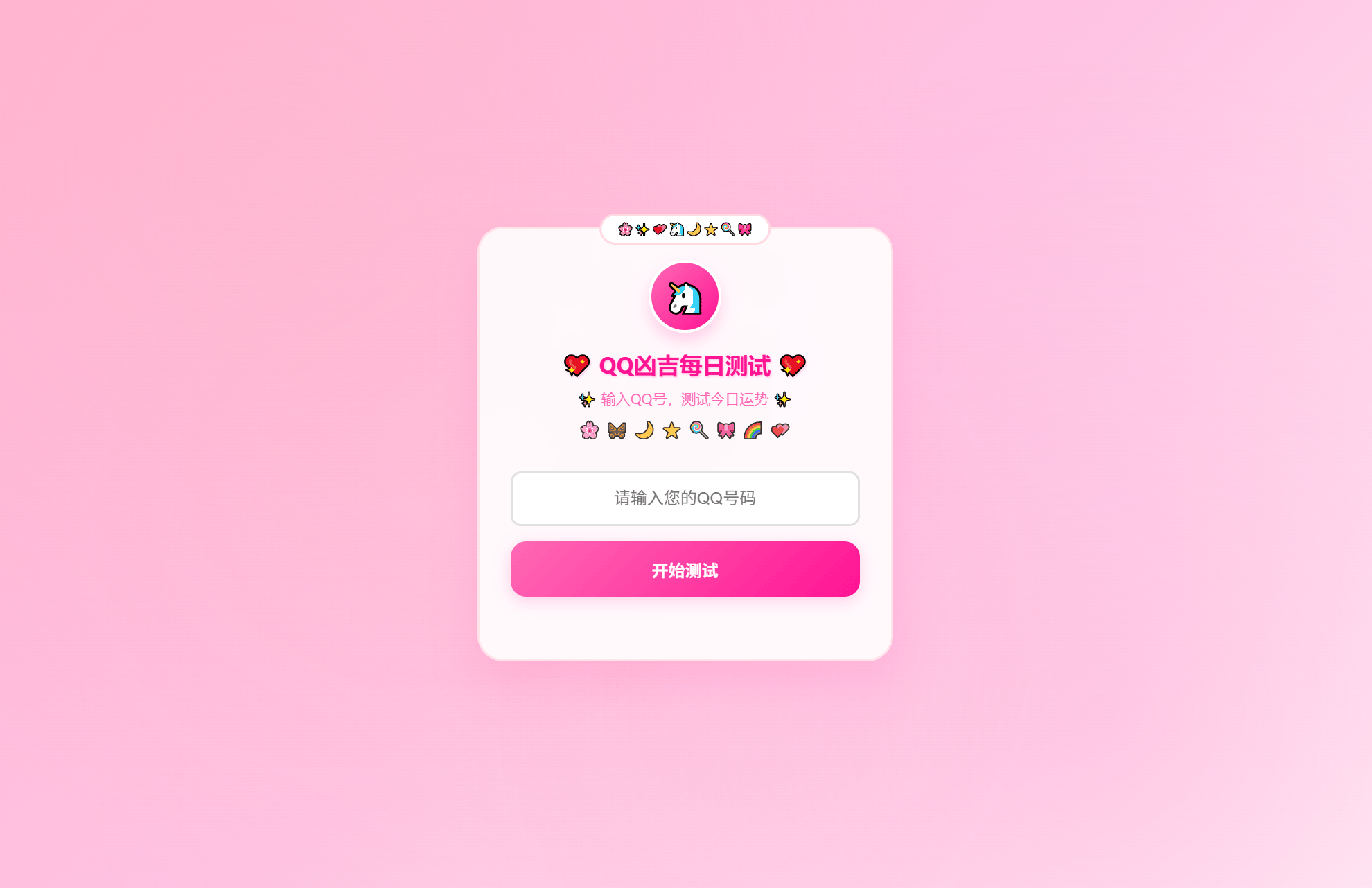Start the test with 开始测试 button
Viewport: 1372px width, 888px height.
pos(685,569)
